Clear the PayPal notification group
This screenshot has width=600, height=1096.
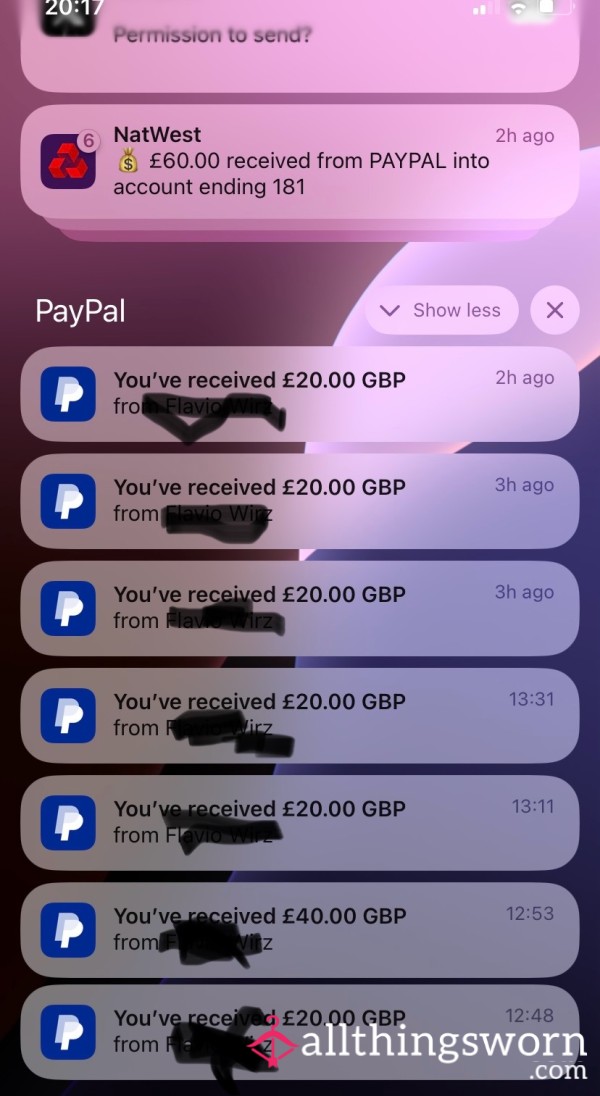[555, 310]
